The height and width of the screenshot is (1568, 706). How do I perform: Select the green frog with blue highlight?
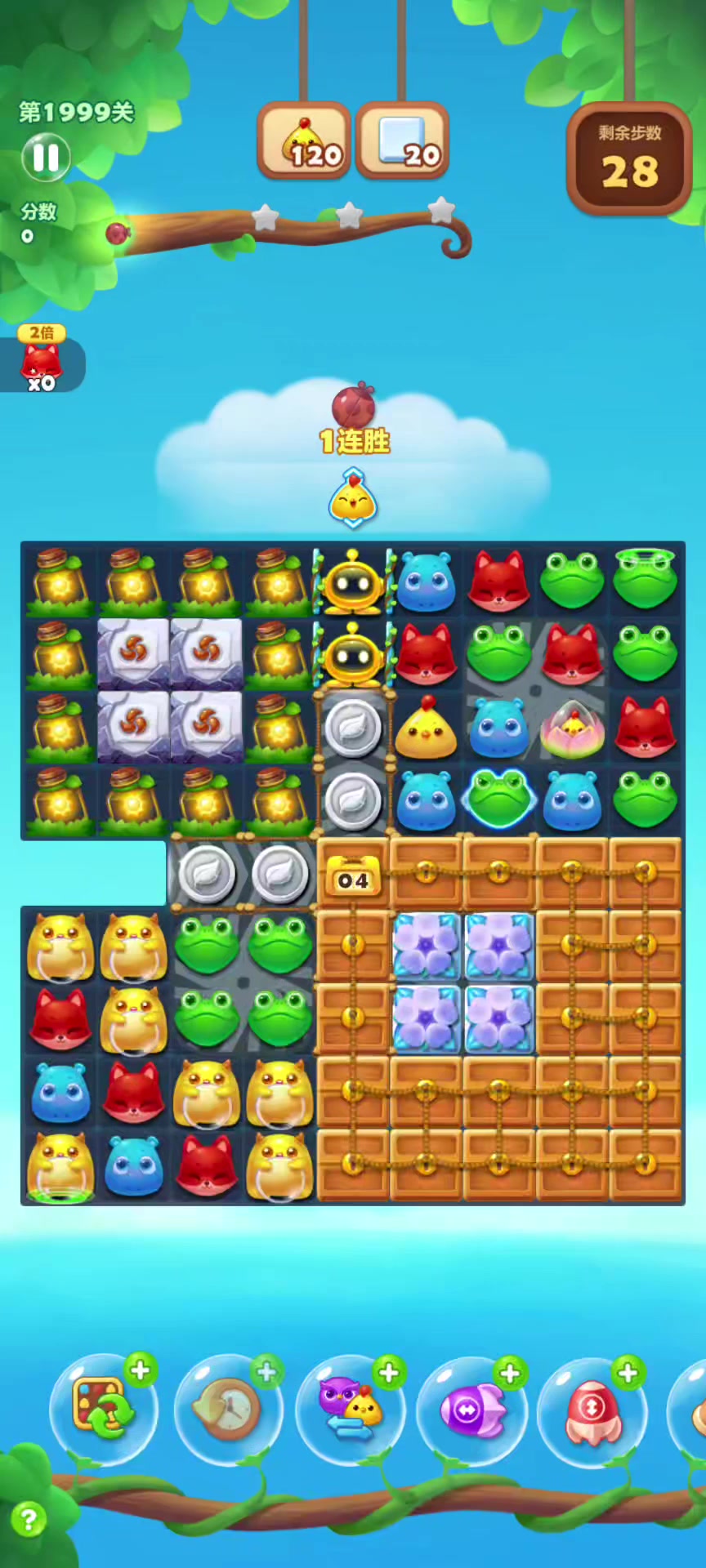(x=498, y=799)
